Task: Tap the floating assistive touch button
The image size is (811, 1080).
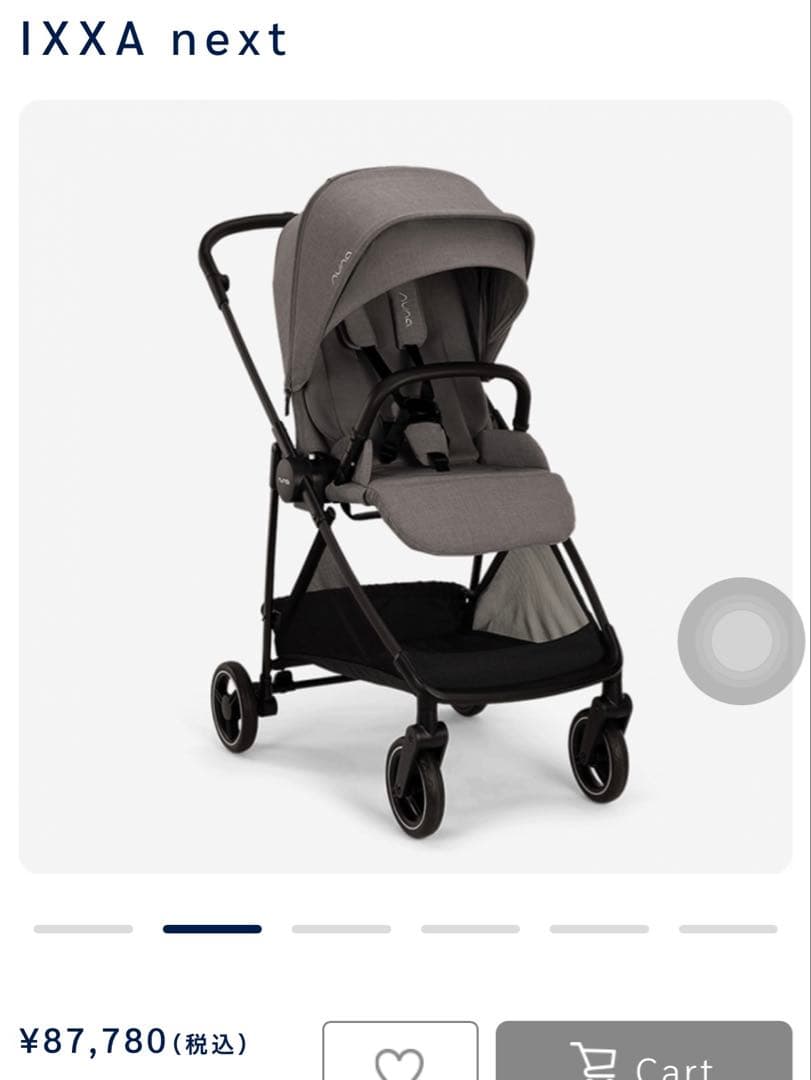Action: [741, 640]
